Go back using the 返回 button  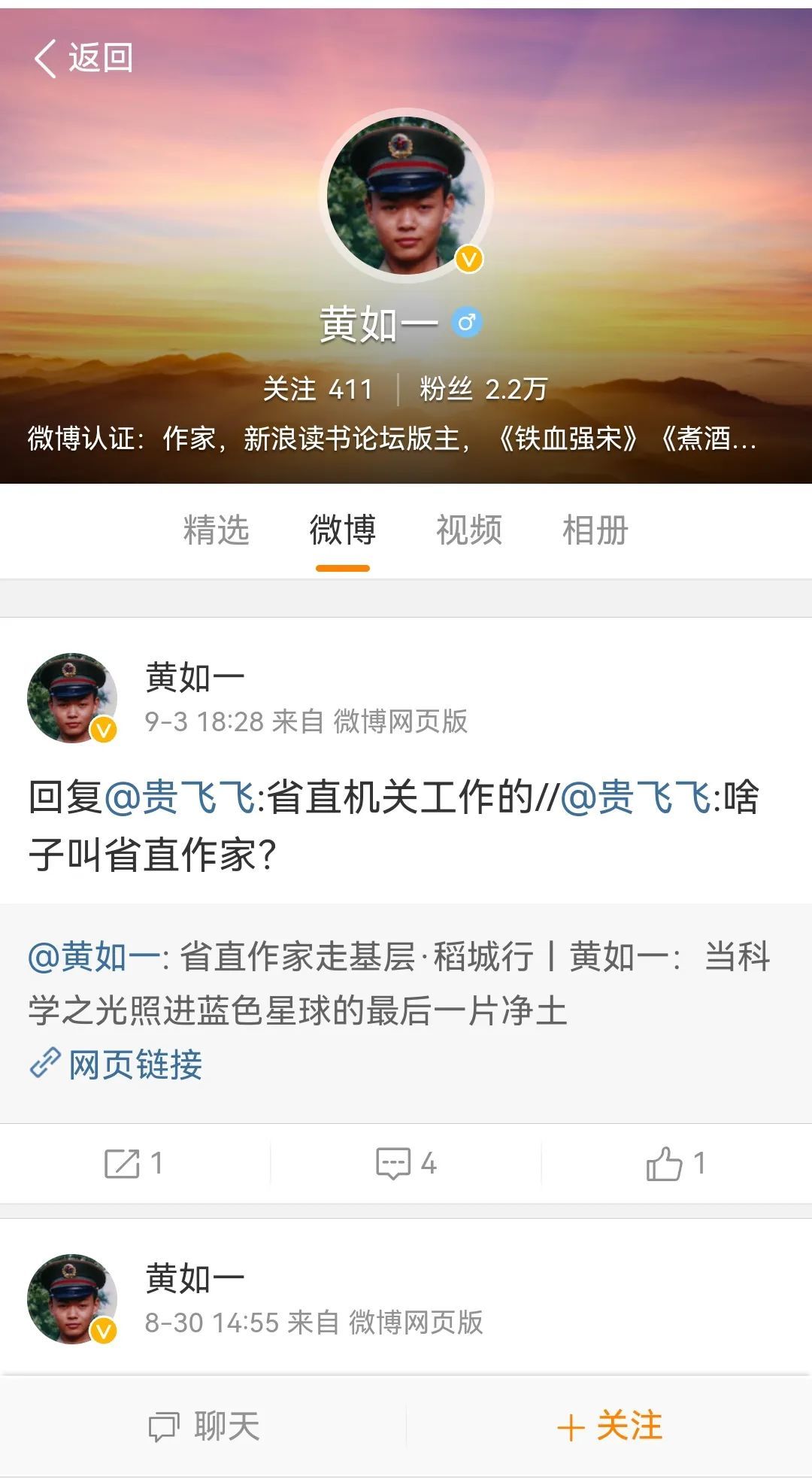pyautogui.click(x=83, y=58)
